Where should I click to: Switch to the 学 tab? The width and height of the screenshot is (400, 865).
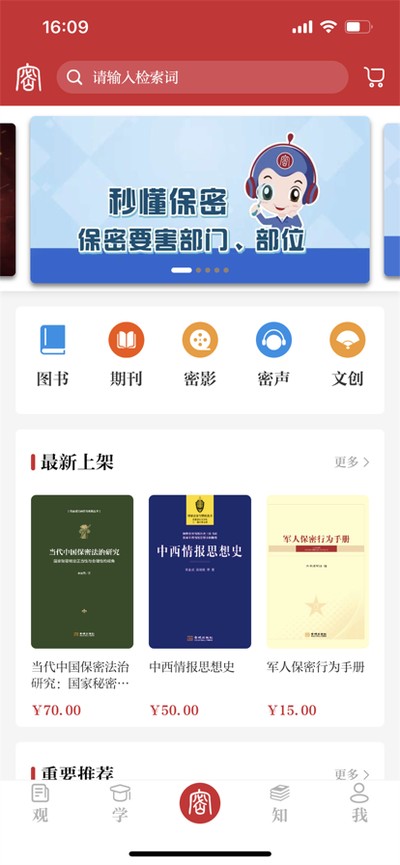click(x=120, y=804)
